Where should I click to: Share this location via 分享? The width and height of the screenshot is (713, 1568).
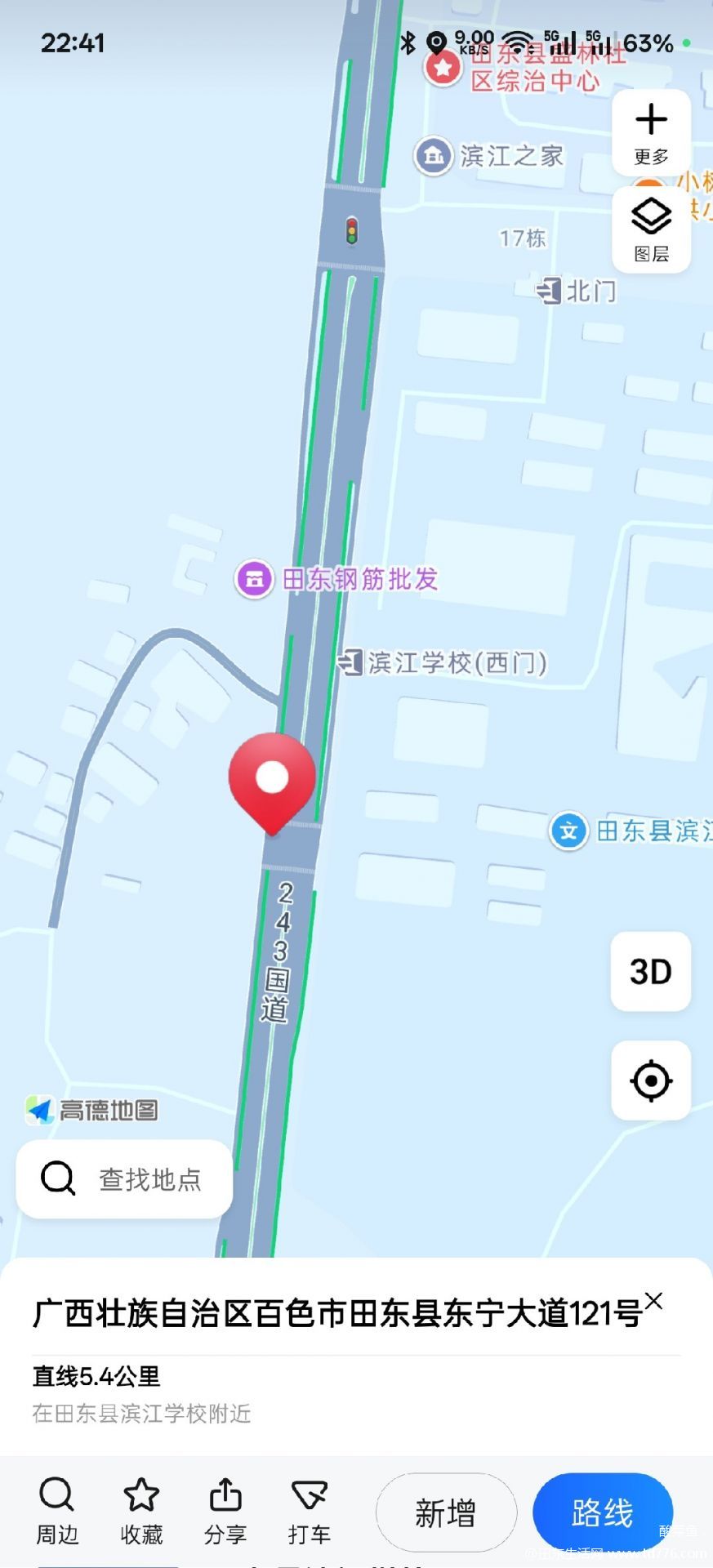(225, 1512)
